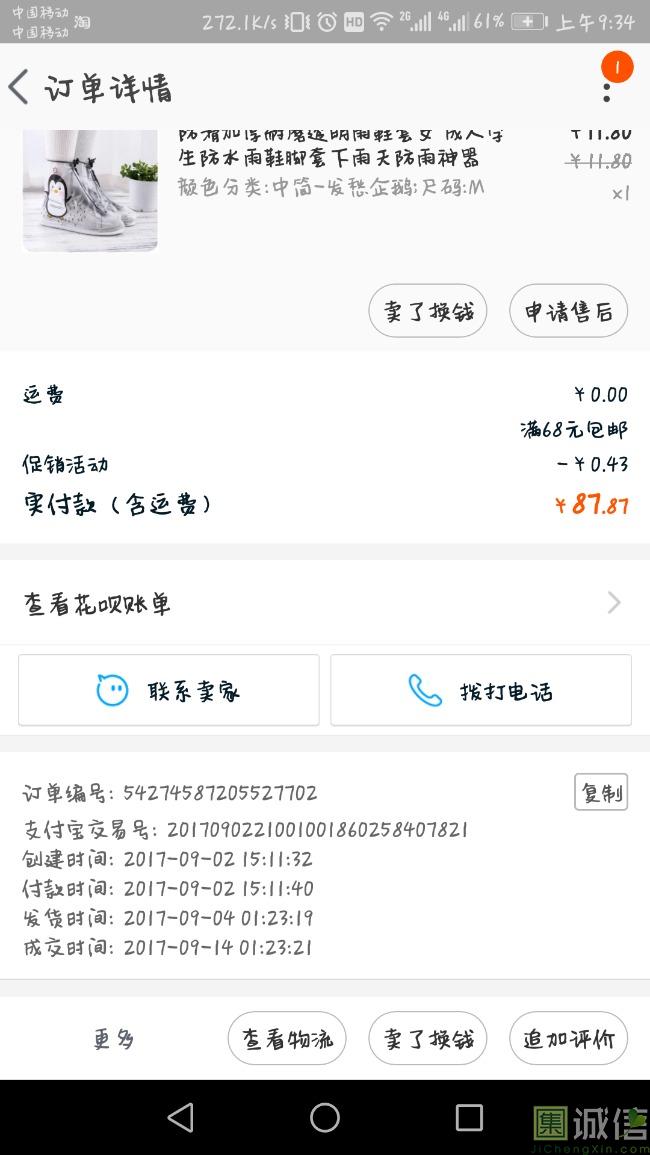The image size is (650, 1155).
Task: Open the three-dot overflow menu
Action: [607, 88]
